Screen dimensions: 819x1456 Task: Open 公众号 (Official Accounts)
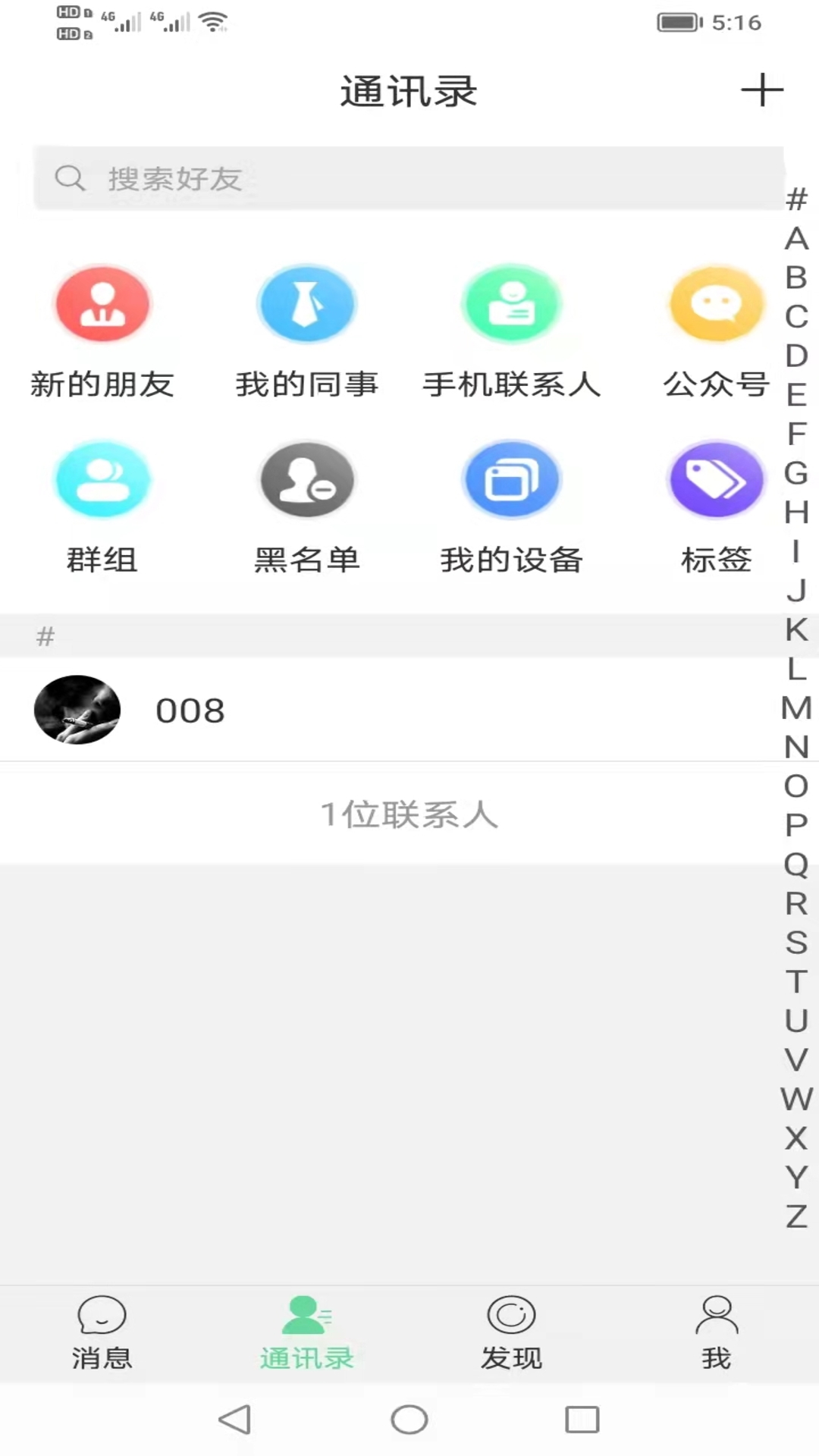point(716,334)
